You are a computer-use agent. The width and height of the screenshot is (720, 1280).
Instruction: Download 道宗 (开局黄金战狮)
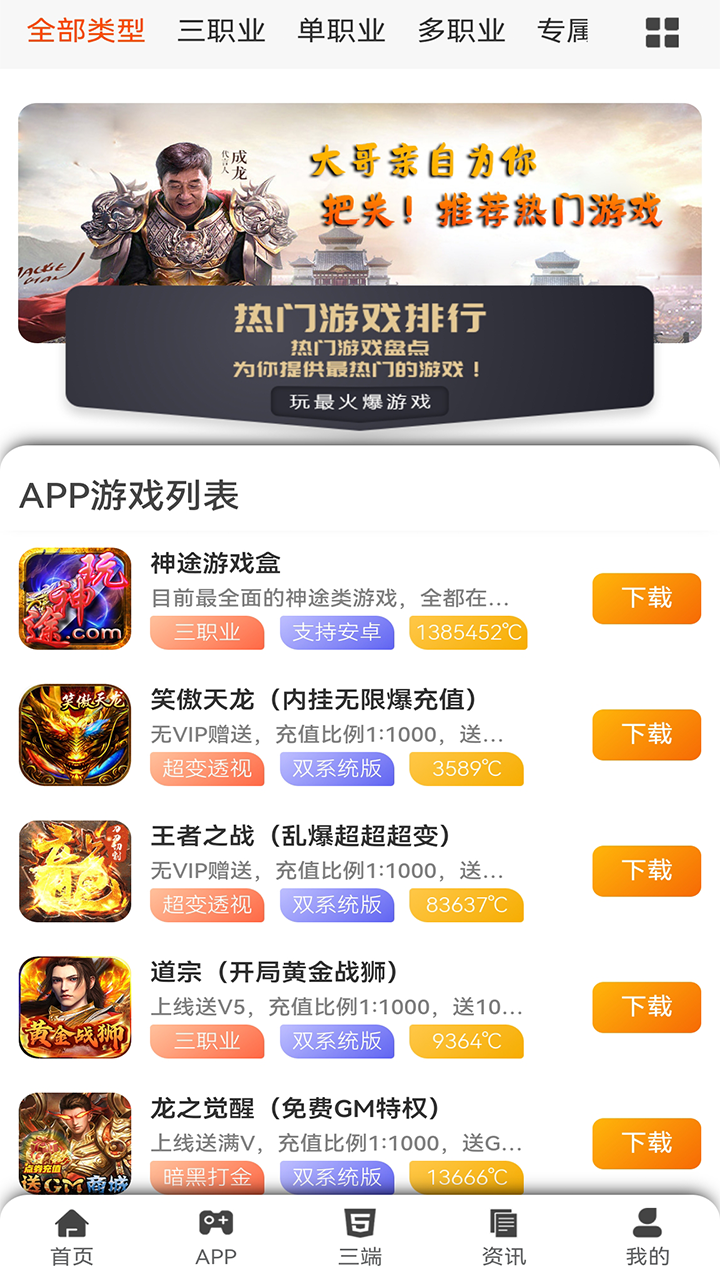point(646,1007)
